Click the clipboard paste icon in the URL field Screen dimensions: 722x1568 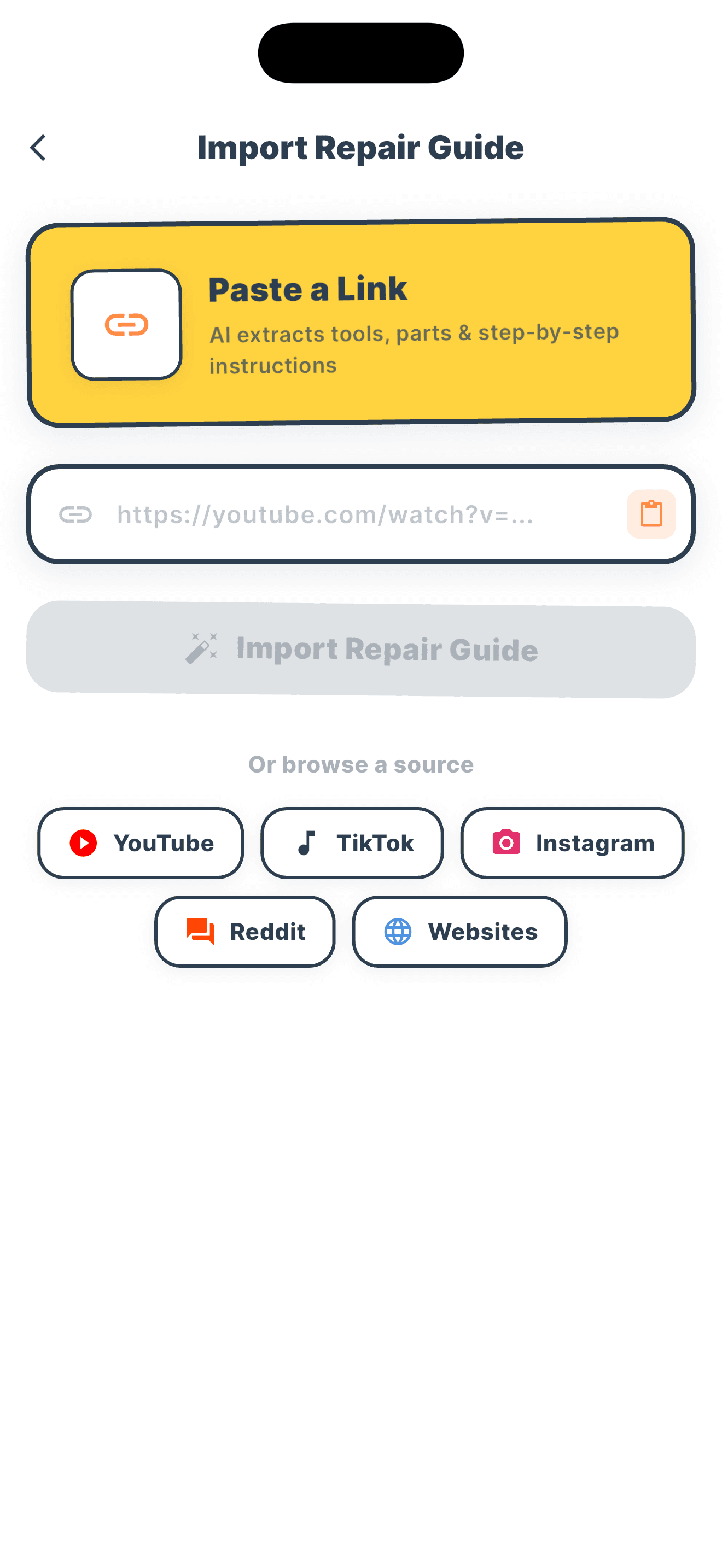click(651, 514)
